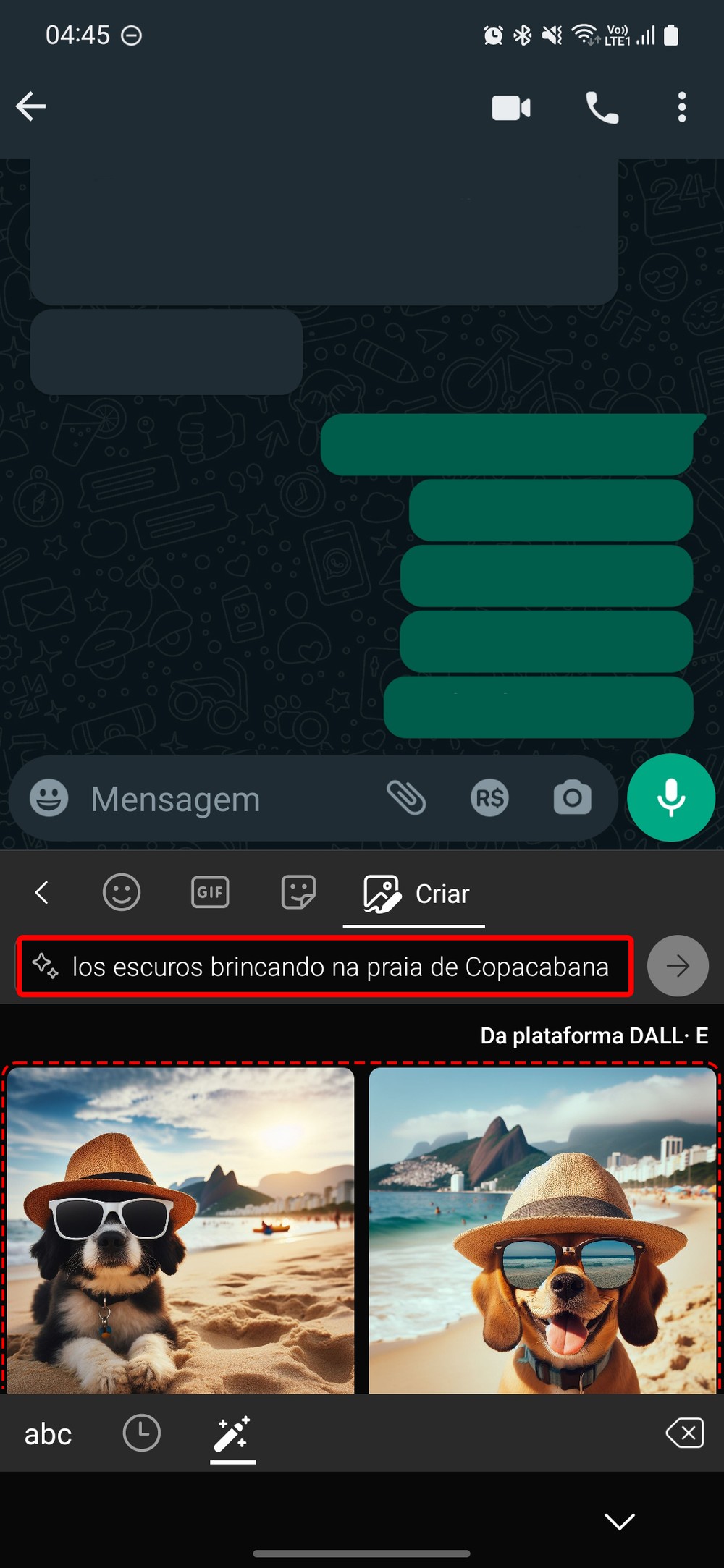Record a voice message
Screen dimensions: 724x1568
671,797
